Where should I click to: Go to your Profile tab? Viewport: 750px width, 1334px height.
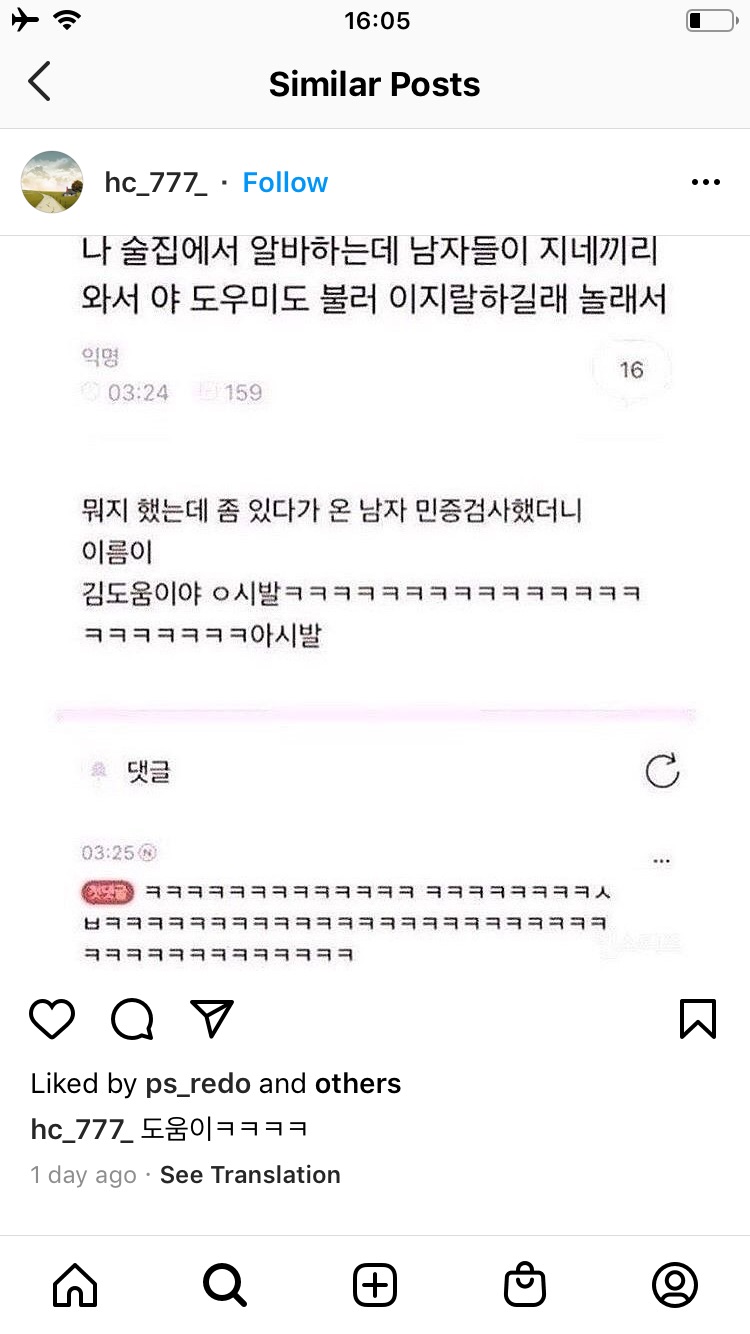(675, 1284)
